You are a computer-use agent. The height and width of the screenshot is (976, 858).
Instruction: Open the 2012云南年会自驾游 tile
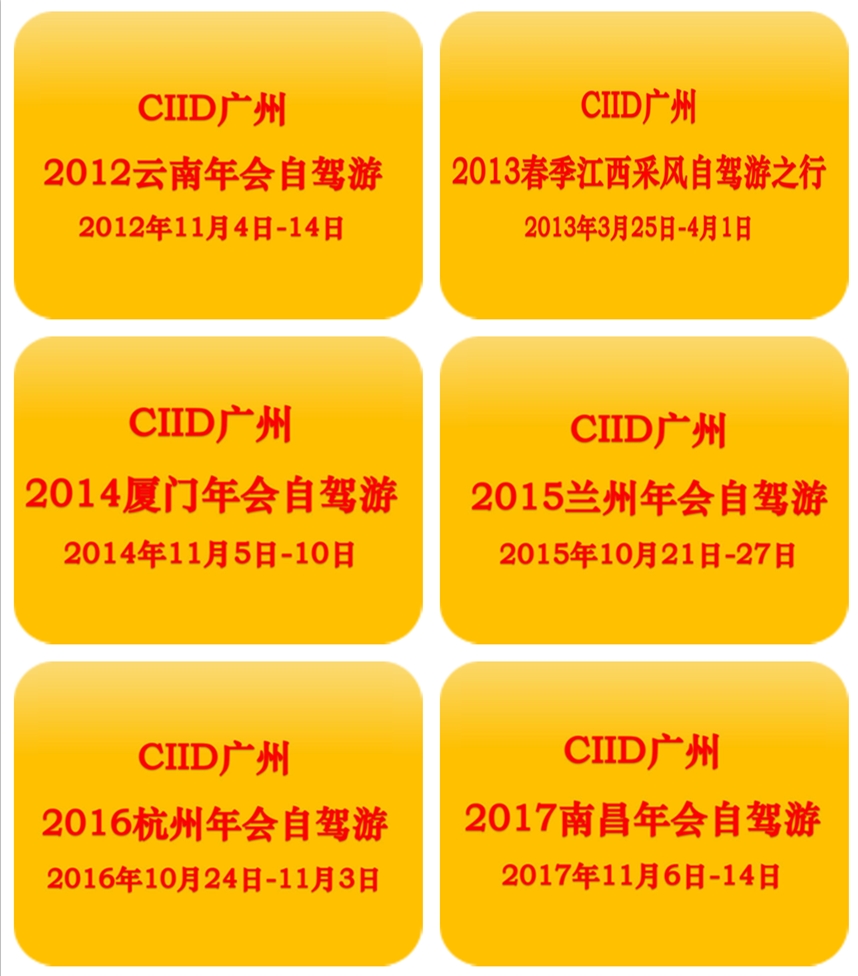pos(217,166)
